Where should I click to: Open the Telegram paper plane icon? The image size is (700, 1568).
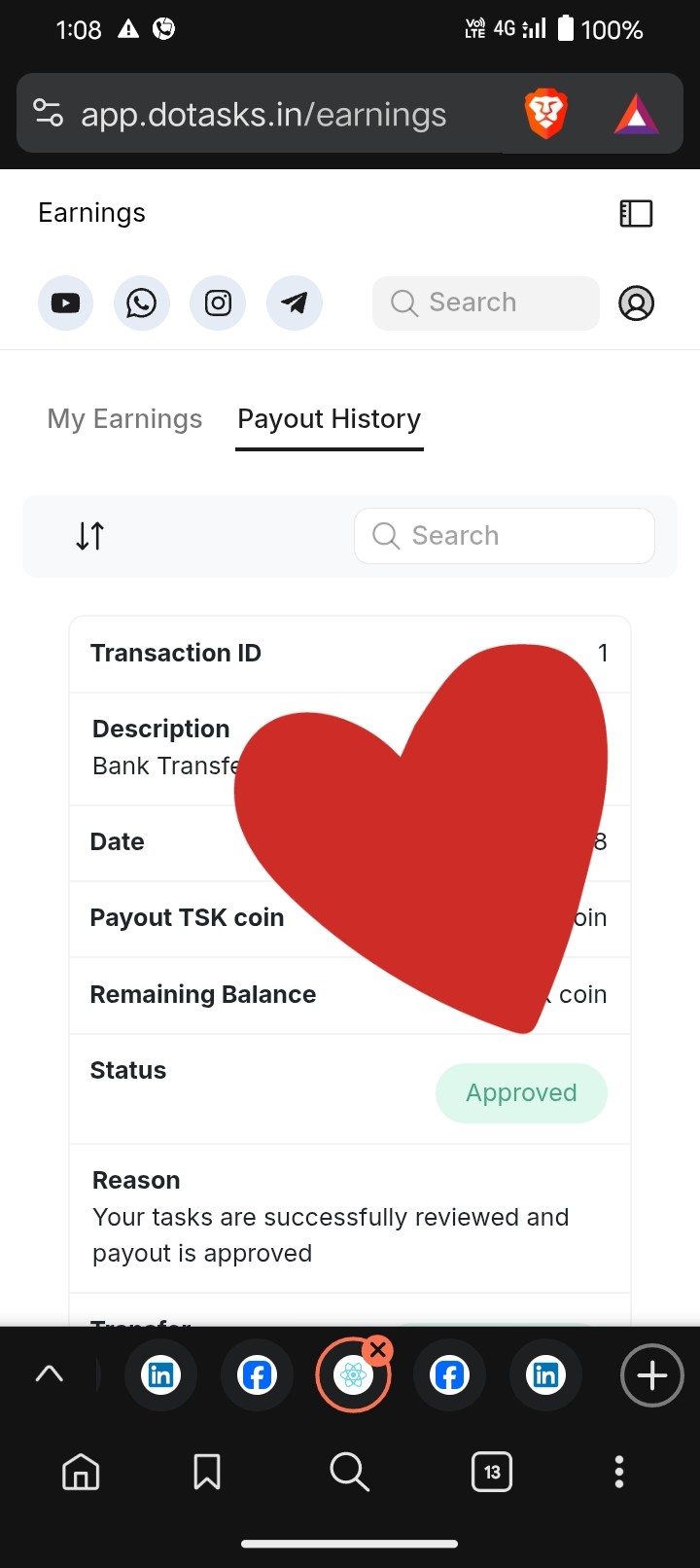coord(294,303)
